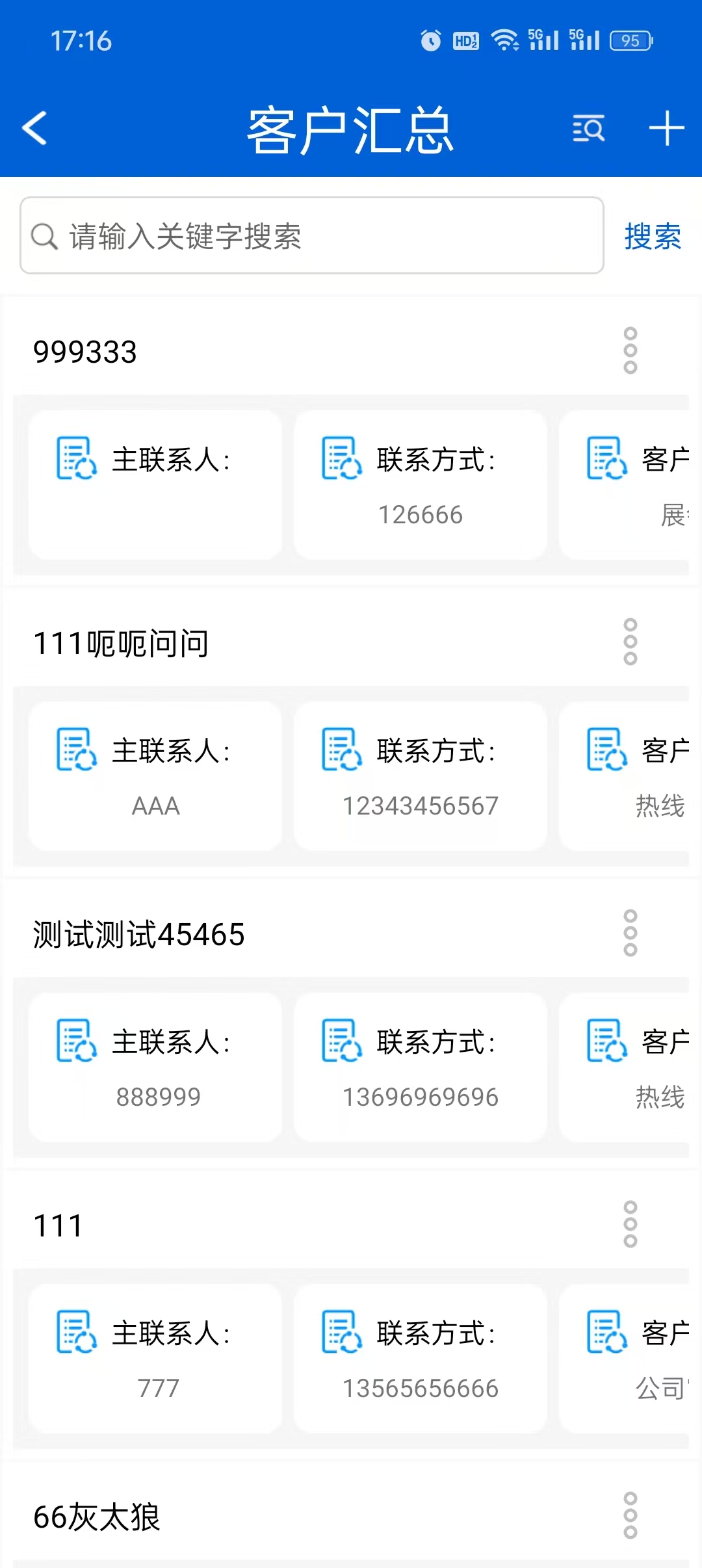Screen dimensions: 702x1568
Task: Open more options for 111呃呃问问
Action: [x=630, y=642]
